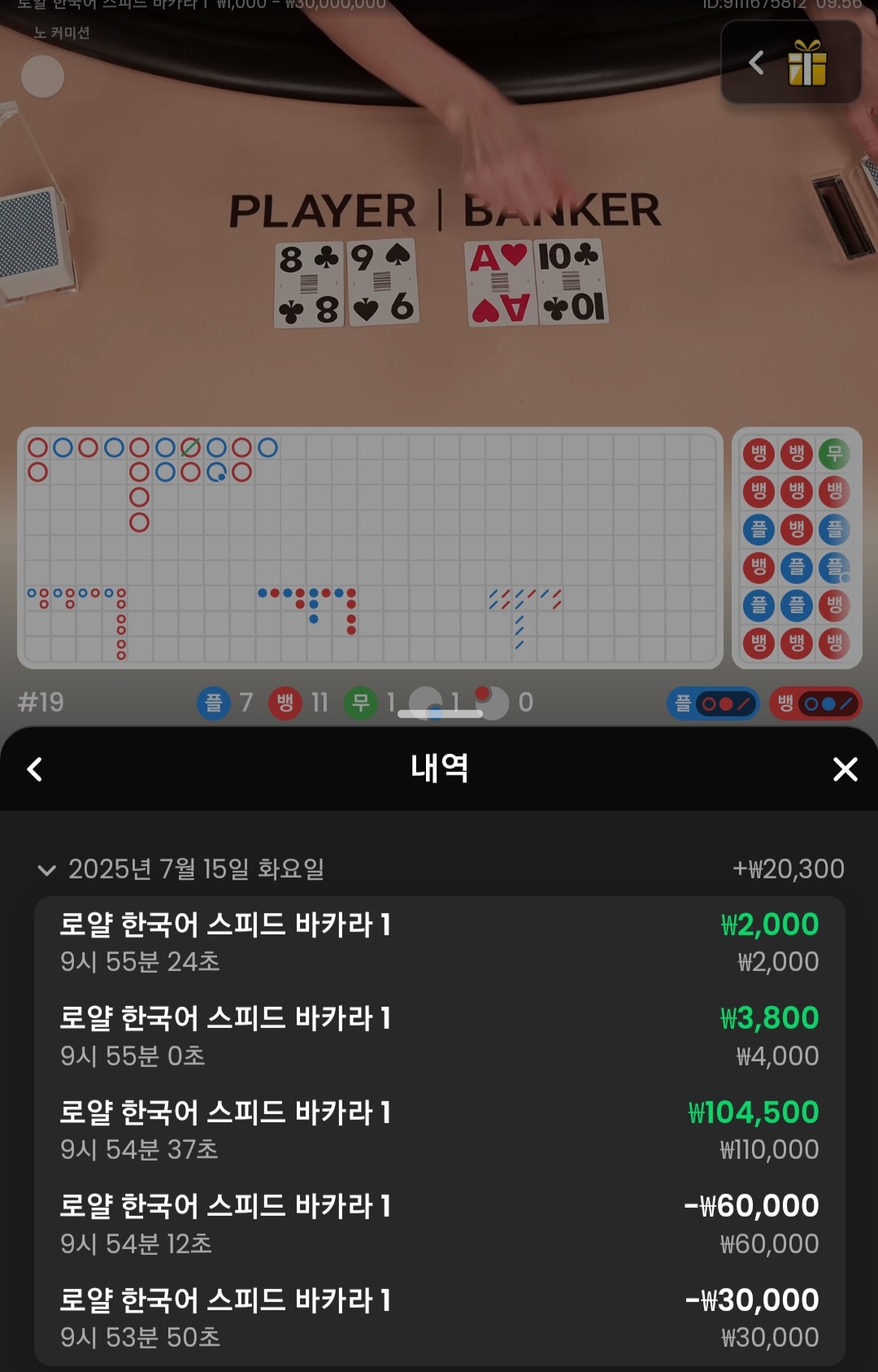Viewport: 878px width, 1372px height.
Task: Open the 9시 55분 24초 game record
Action: (x=439, y=942)
